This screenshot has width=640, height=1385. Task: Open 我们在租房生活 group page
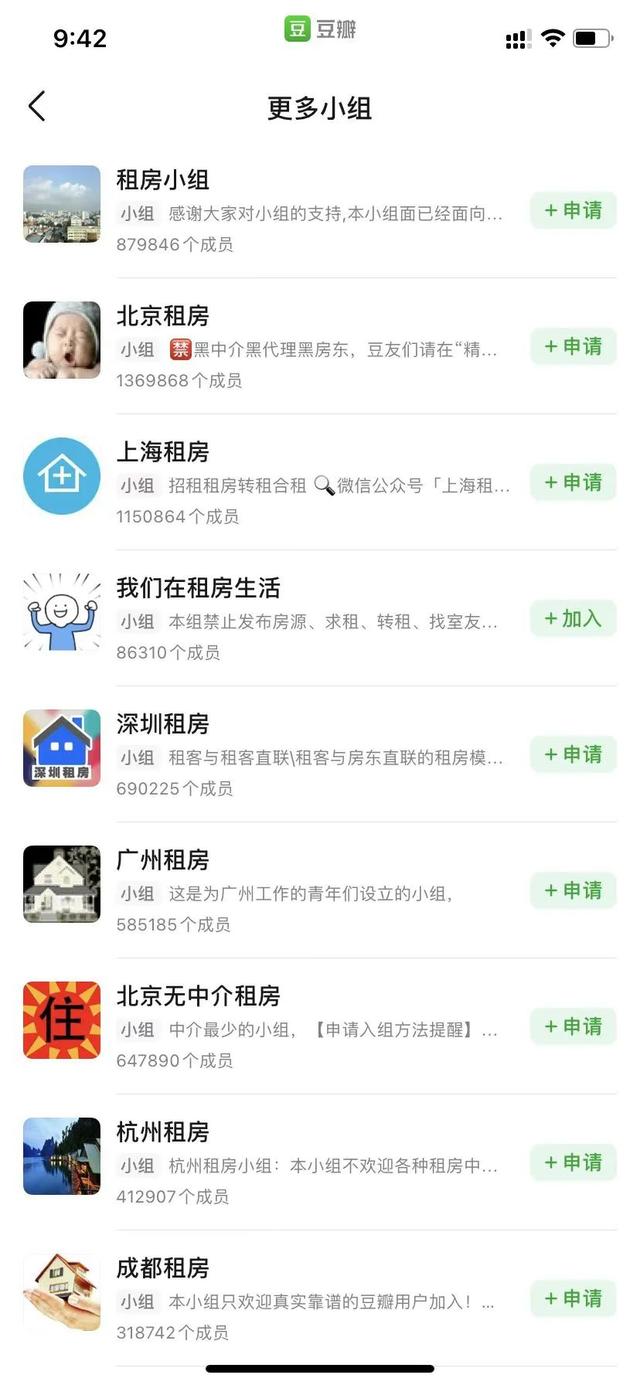coord(198,588)
